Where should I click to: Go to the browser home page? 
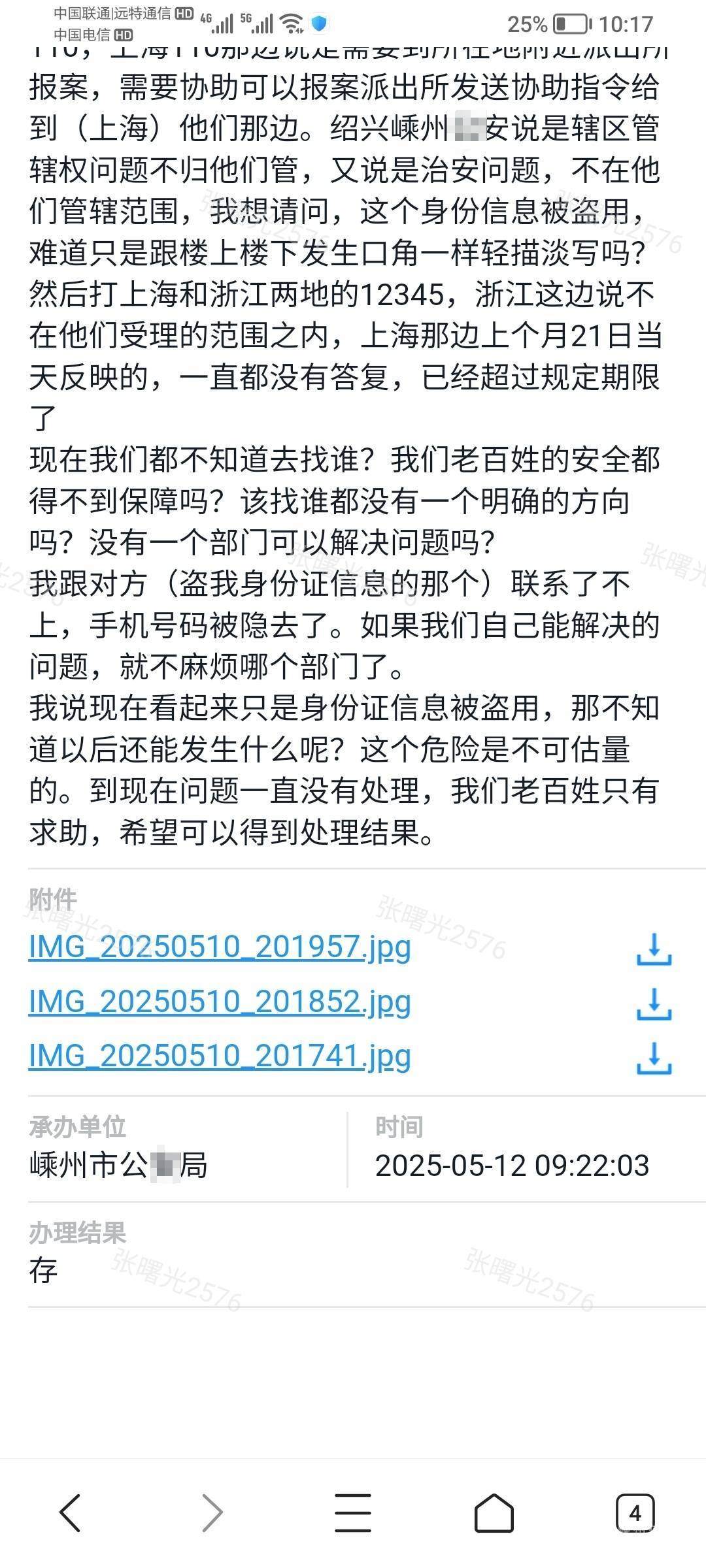pyautogui.click(x=494, y=1512)
